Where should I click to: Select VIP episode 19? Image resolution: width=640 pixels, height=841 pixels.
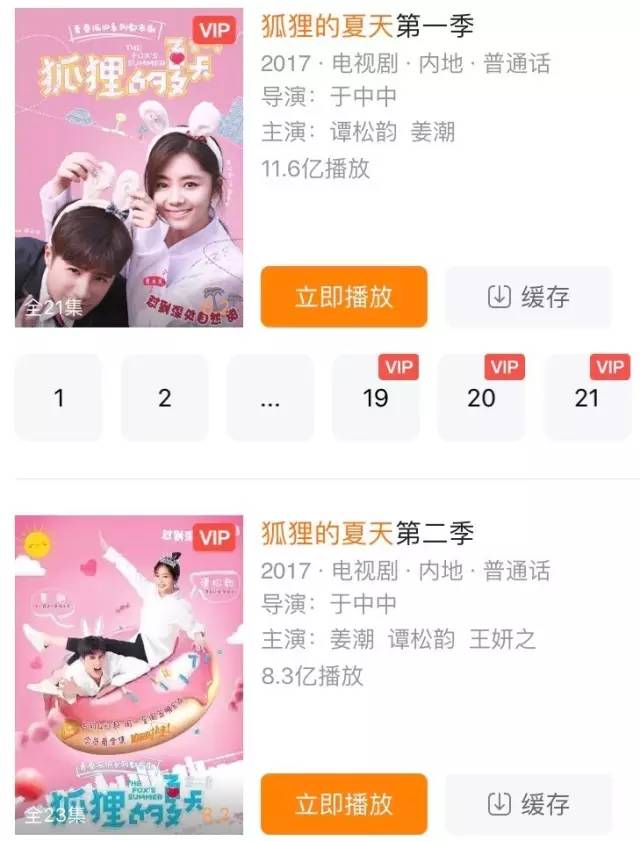click(375, 398)
